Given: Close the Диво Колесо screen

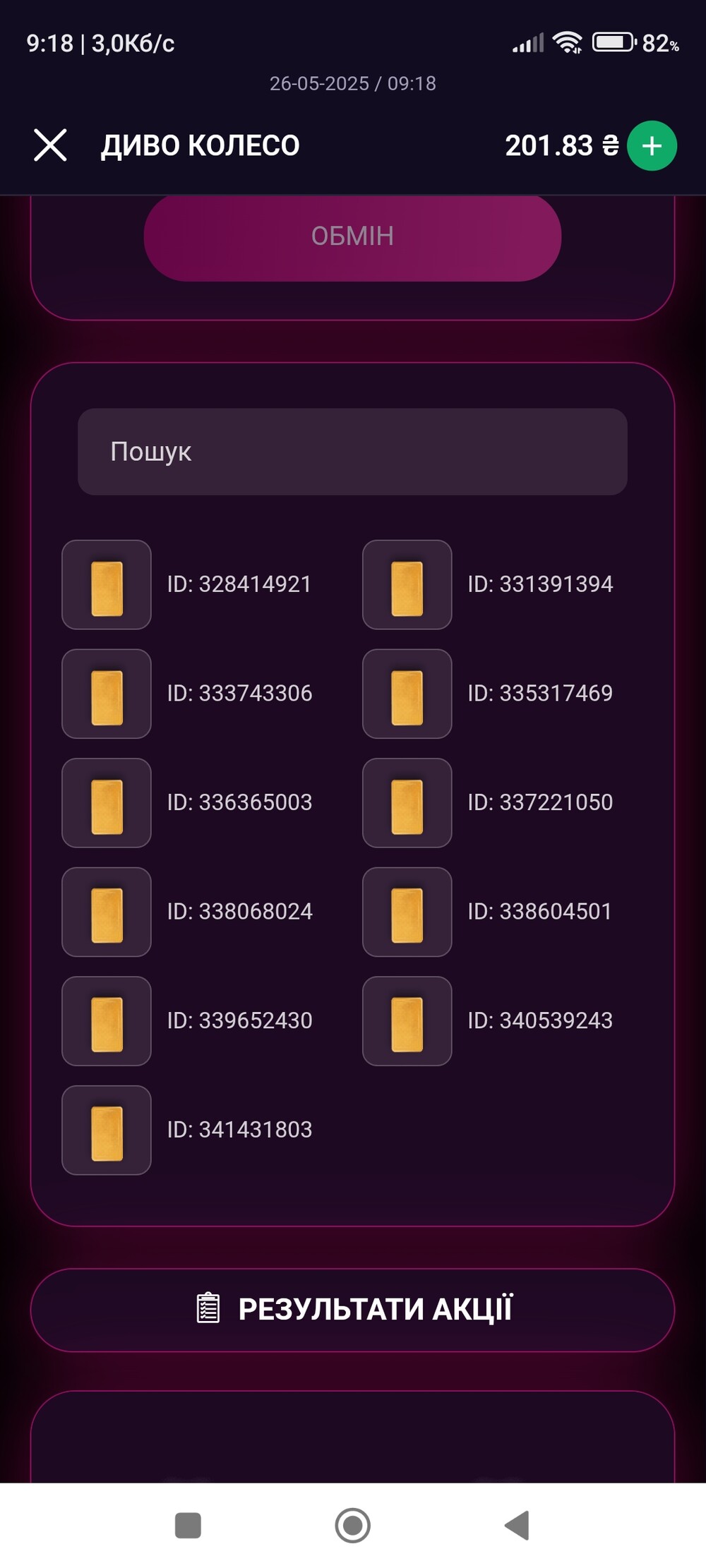Looking at the screenshot, I should (x=50, y=145).
